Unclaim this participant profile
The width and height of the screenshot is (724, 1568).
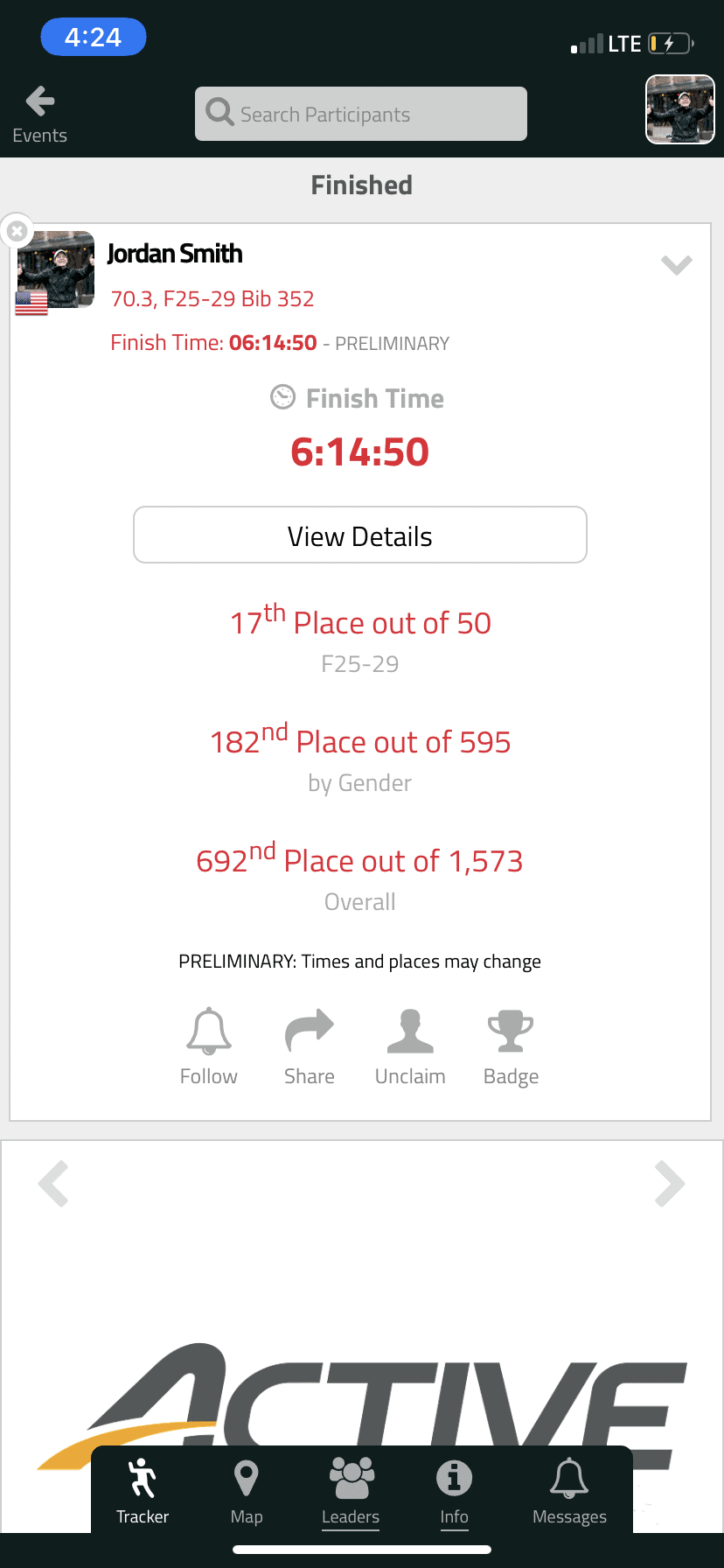(410, 1046)
